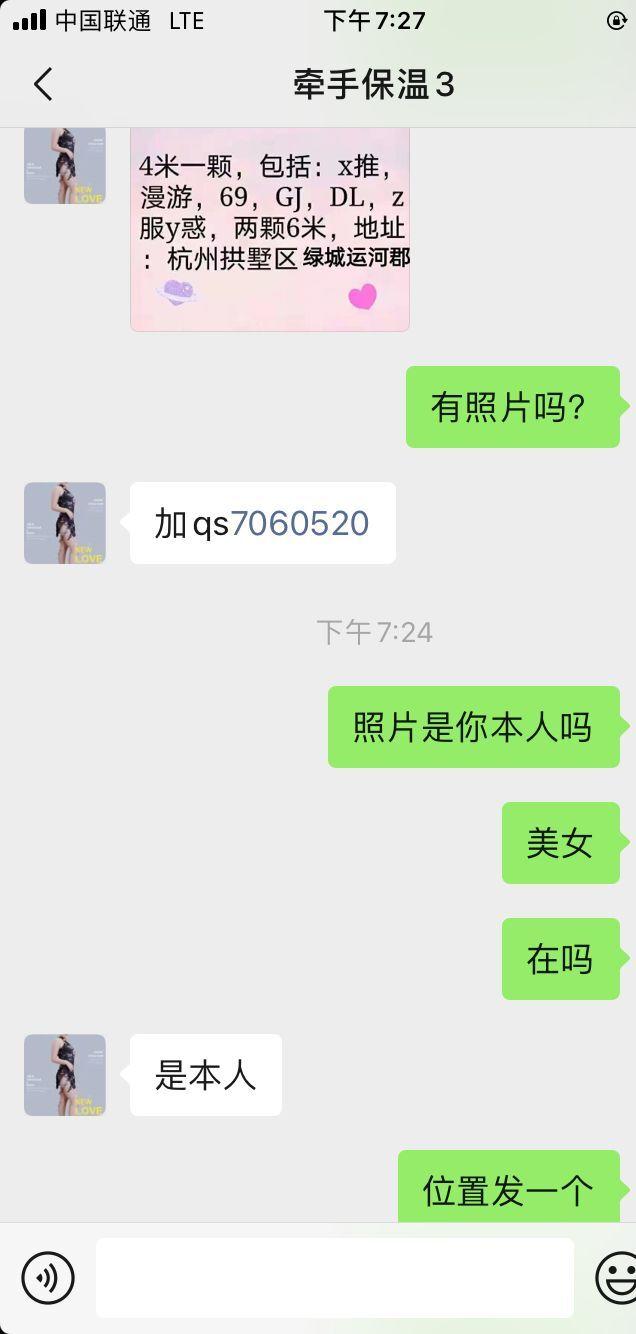Open the pink image message
This screenshot has width=636, height=1334.
270,230
